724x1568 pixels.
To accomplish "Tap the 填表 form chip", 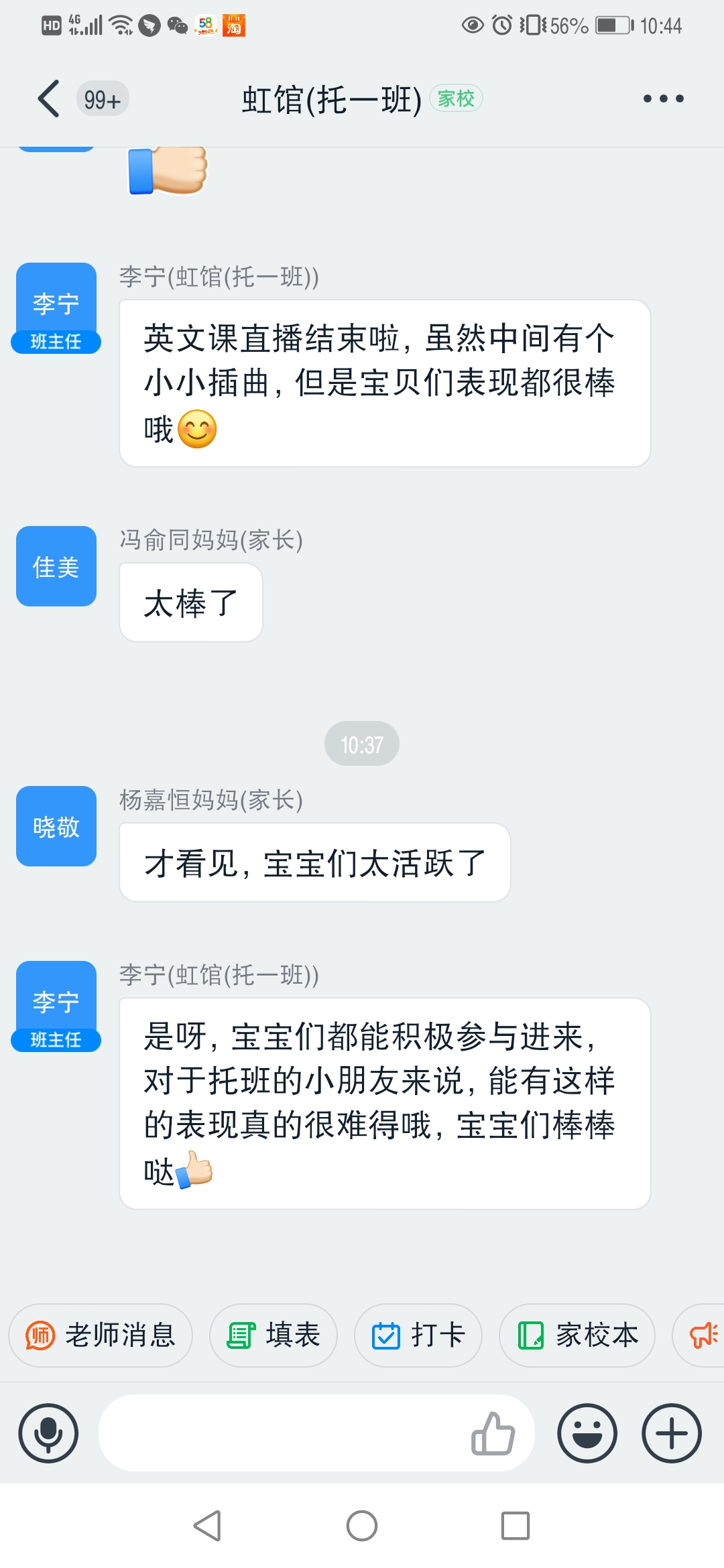I will [274, 1335].
